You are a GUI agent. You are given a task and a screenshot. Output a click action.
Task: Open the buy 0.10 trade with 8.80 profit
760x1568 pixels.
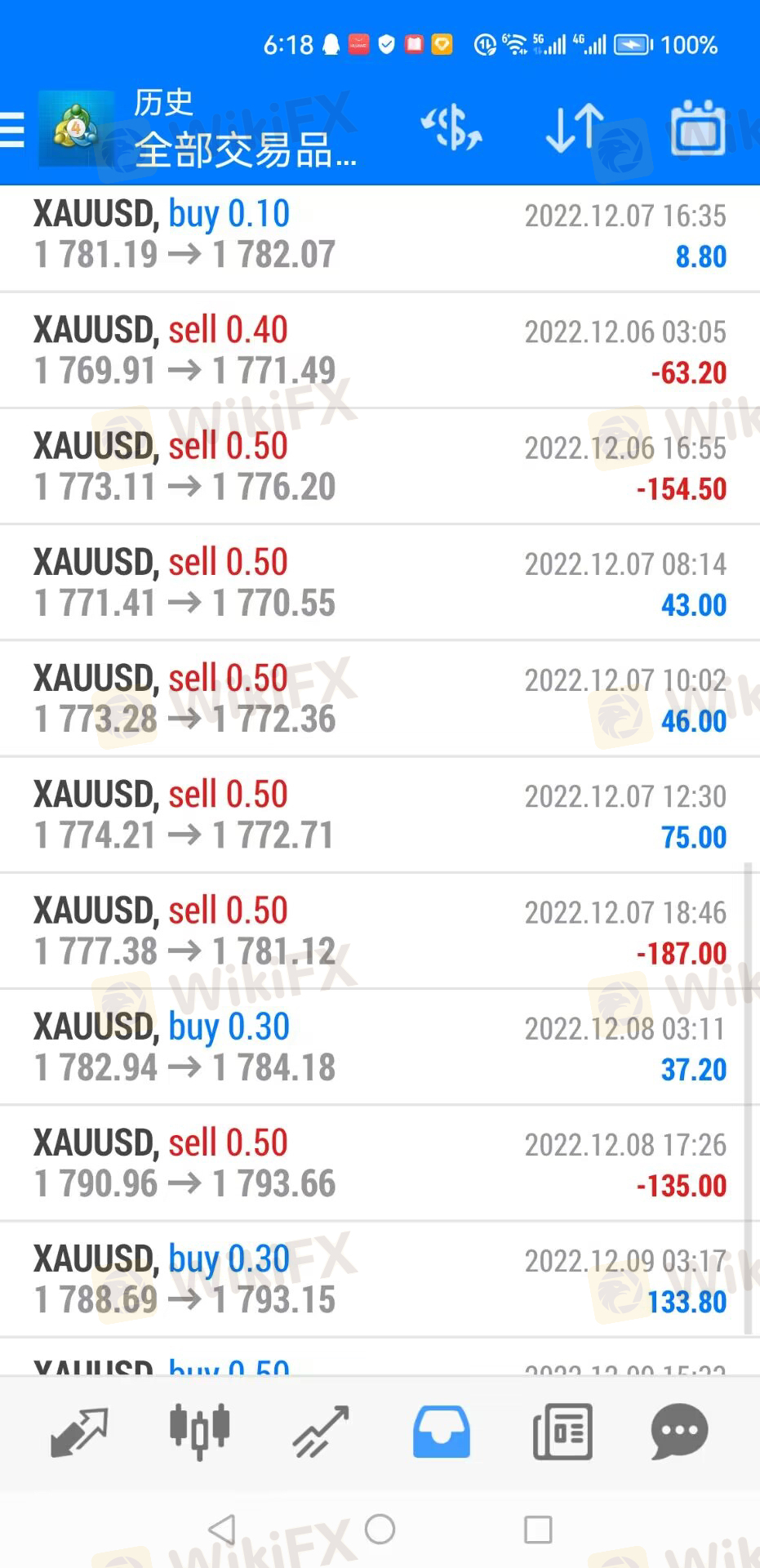click(380, 235)
